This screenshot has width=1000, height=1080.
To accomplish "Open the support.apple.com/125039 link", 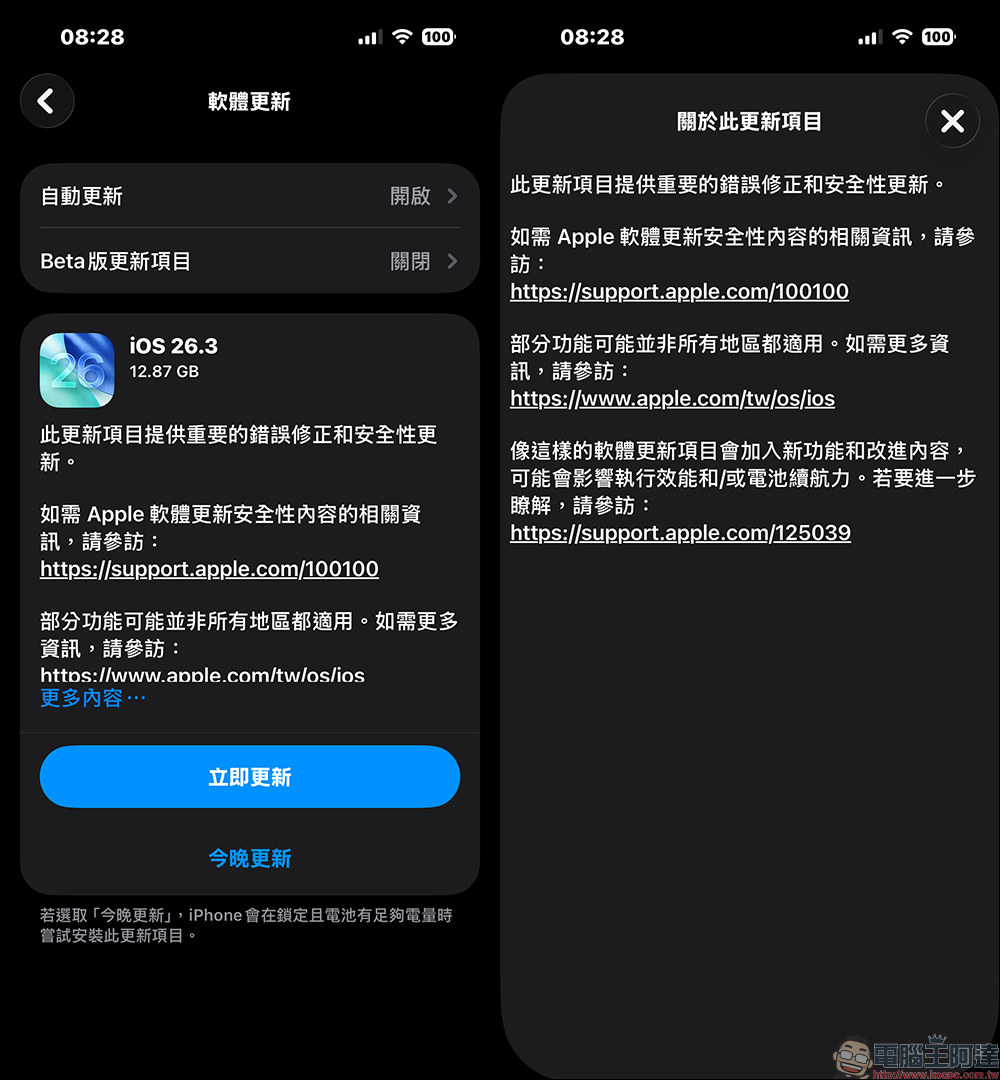I will coord(680,533).
